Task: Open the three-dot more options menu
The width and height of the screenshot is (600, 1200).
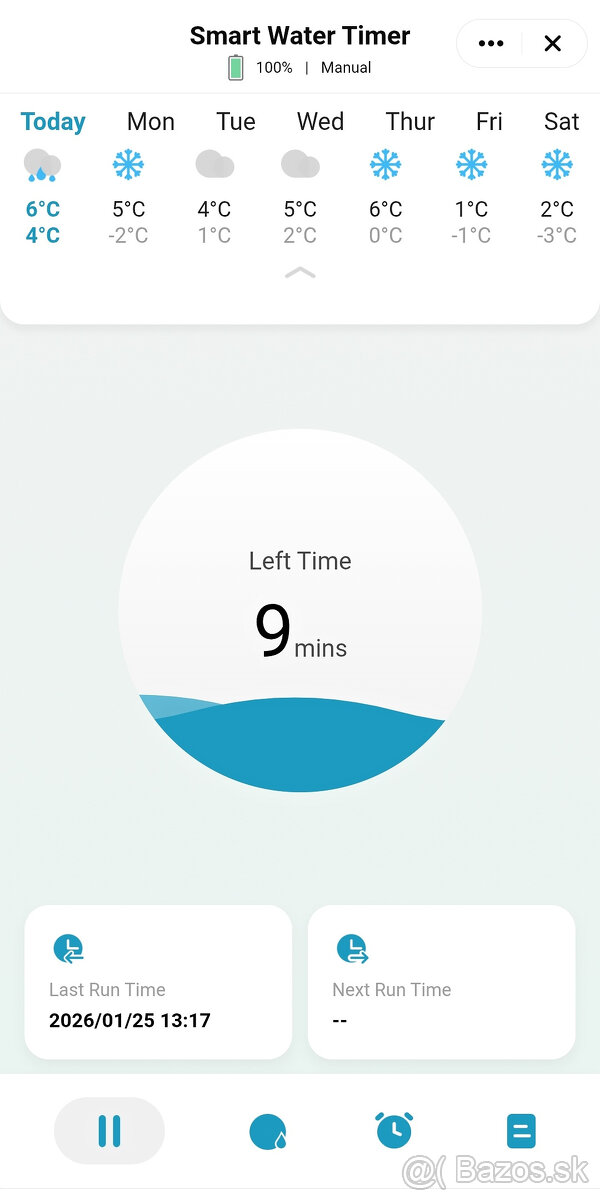Action: (491, 44)
